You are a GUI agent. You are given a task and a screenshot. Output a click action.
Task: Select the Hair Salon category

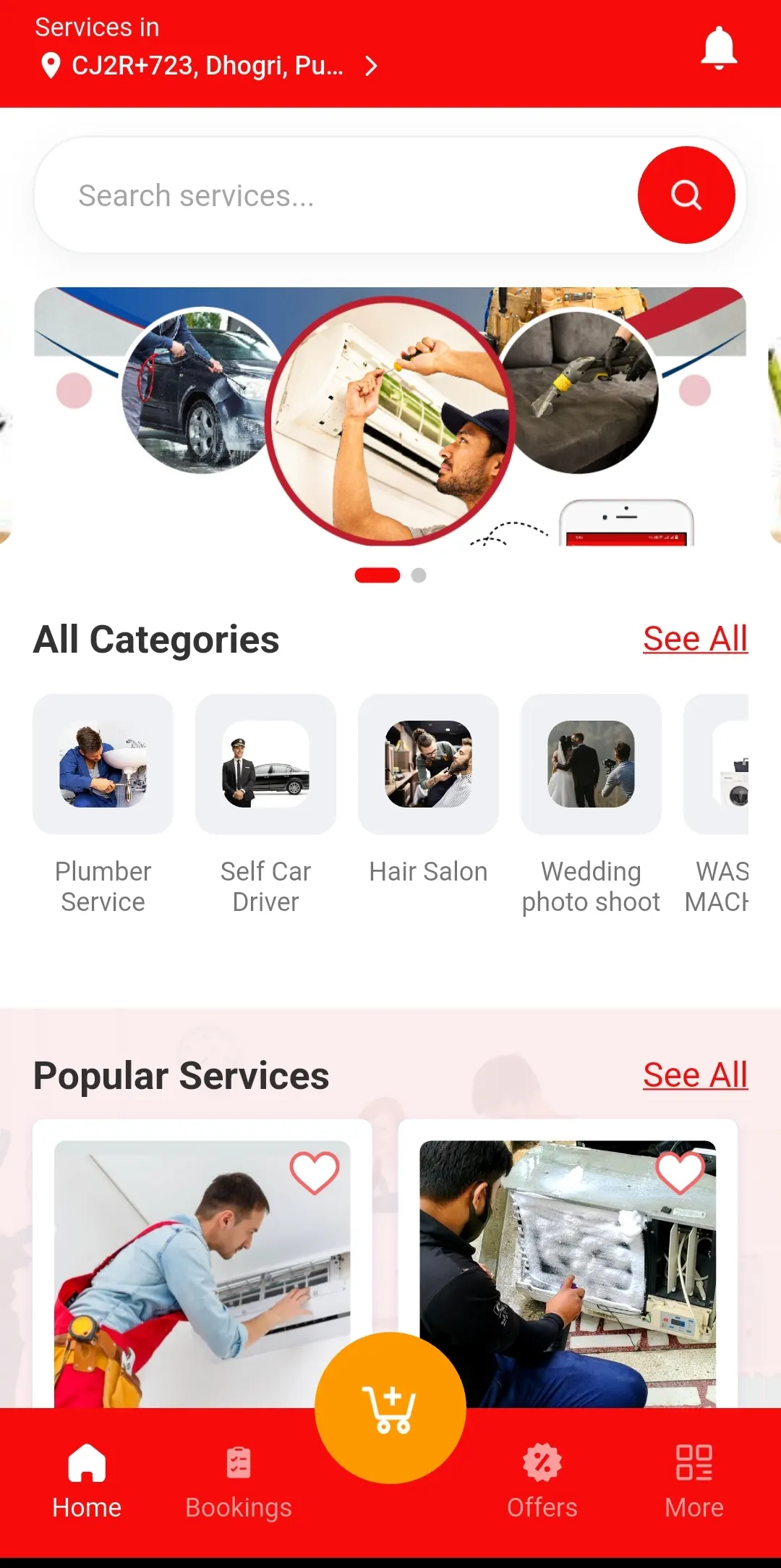coord(427,764)
